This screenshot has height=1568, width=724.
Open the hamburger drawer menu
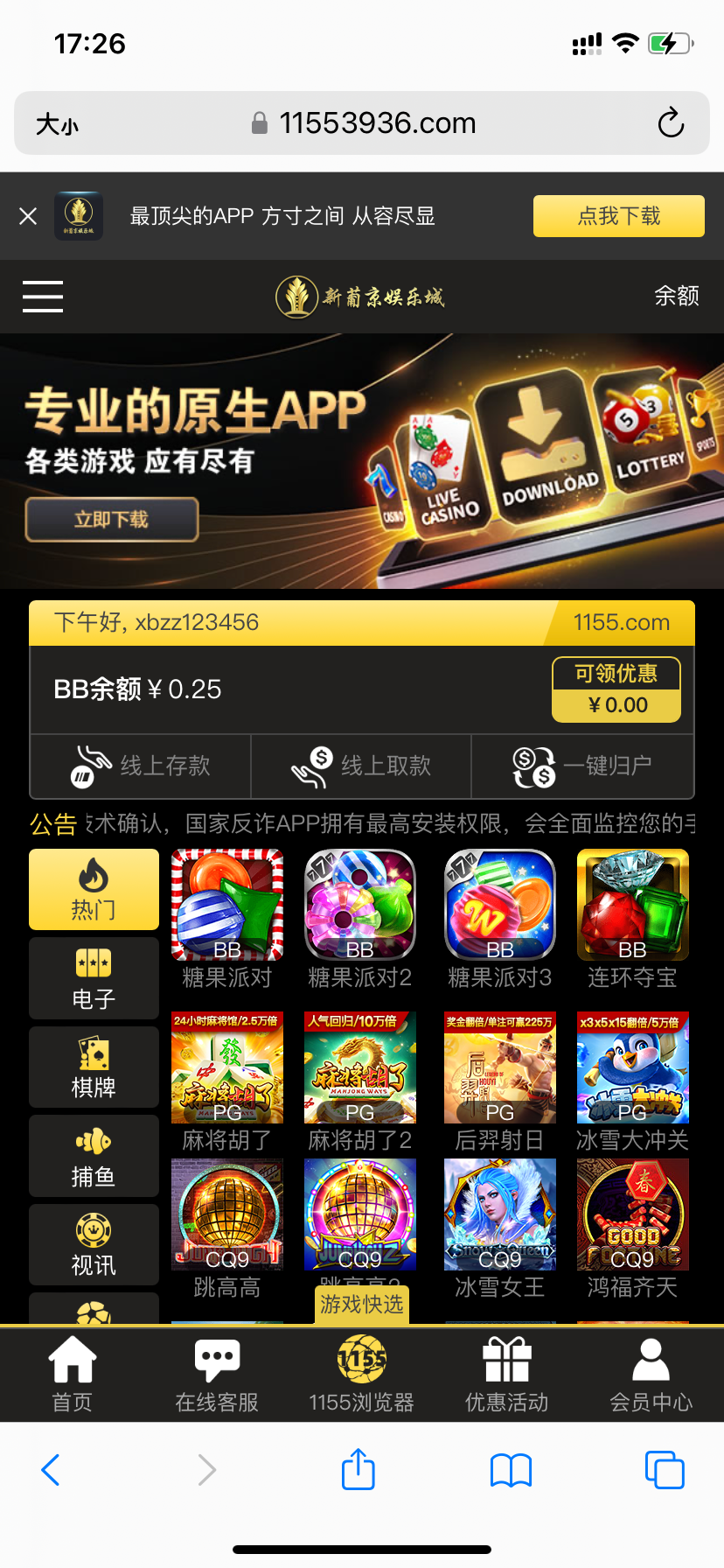[43, 297]
